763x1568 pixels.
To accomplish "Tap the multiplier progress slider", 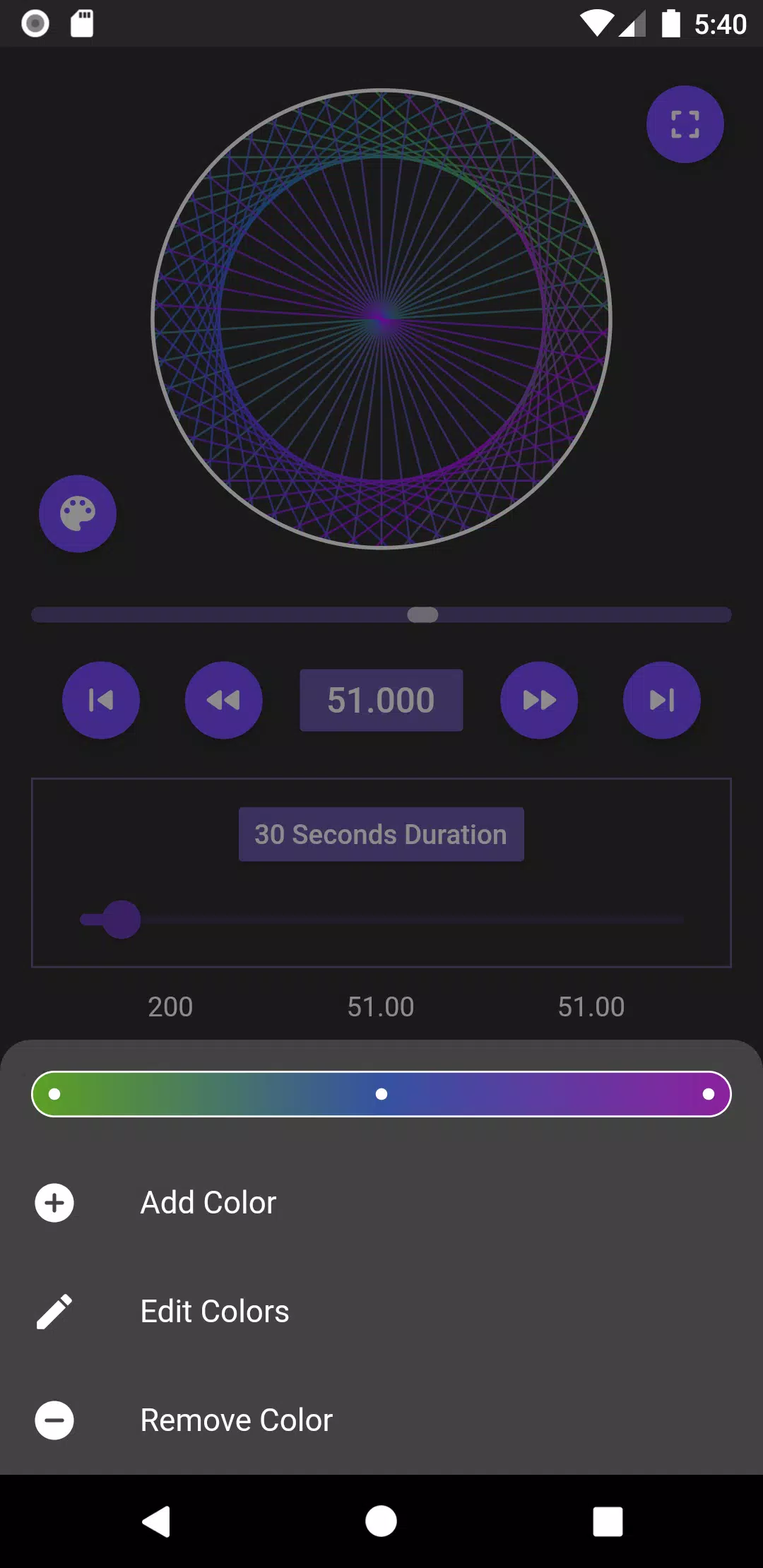I will point(381,614).
